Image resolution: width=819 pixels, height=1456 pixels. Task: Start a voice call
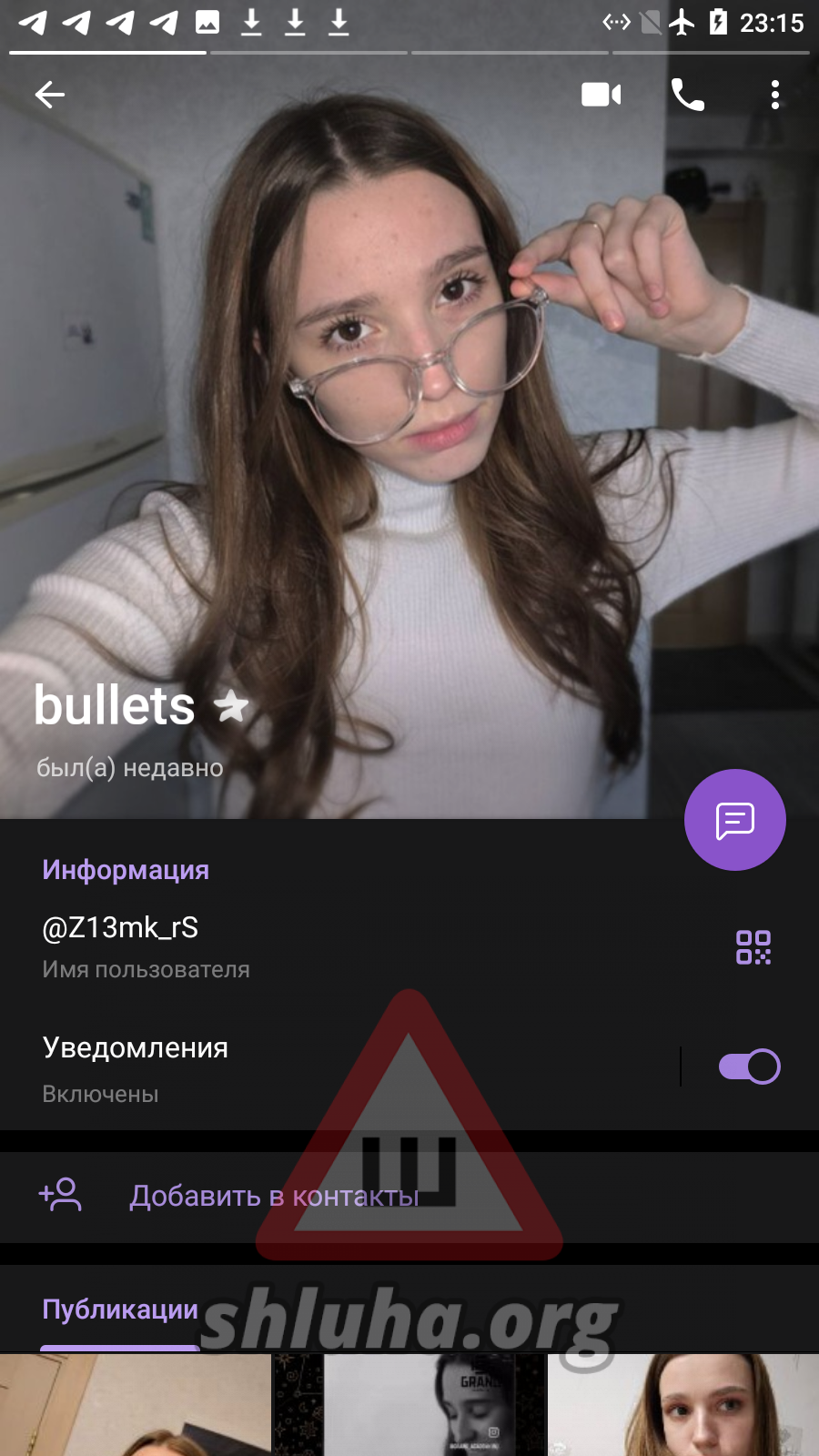[x=688, y=95]
